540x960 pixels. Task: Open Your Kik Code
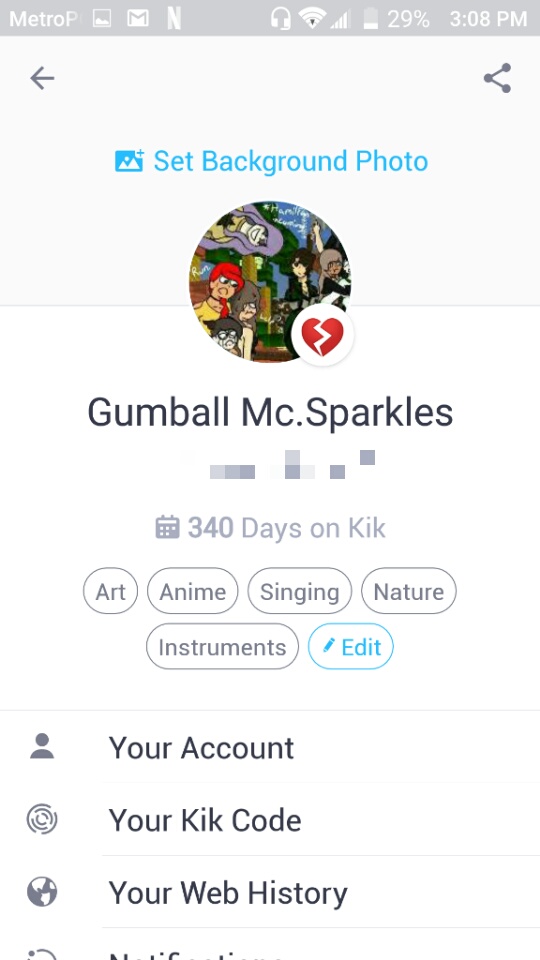click(x=270, y=819)
